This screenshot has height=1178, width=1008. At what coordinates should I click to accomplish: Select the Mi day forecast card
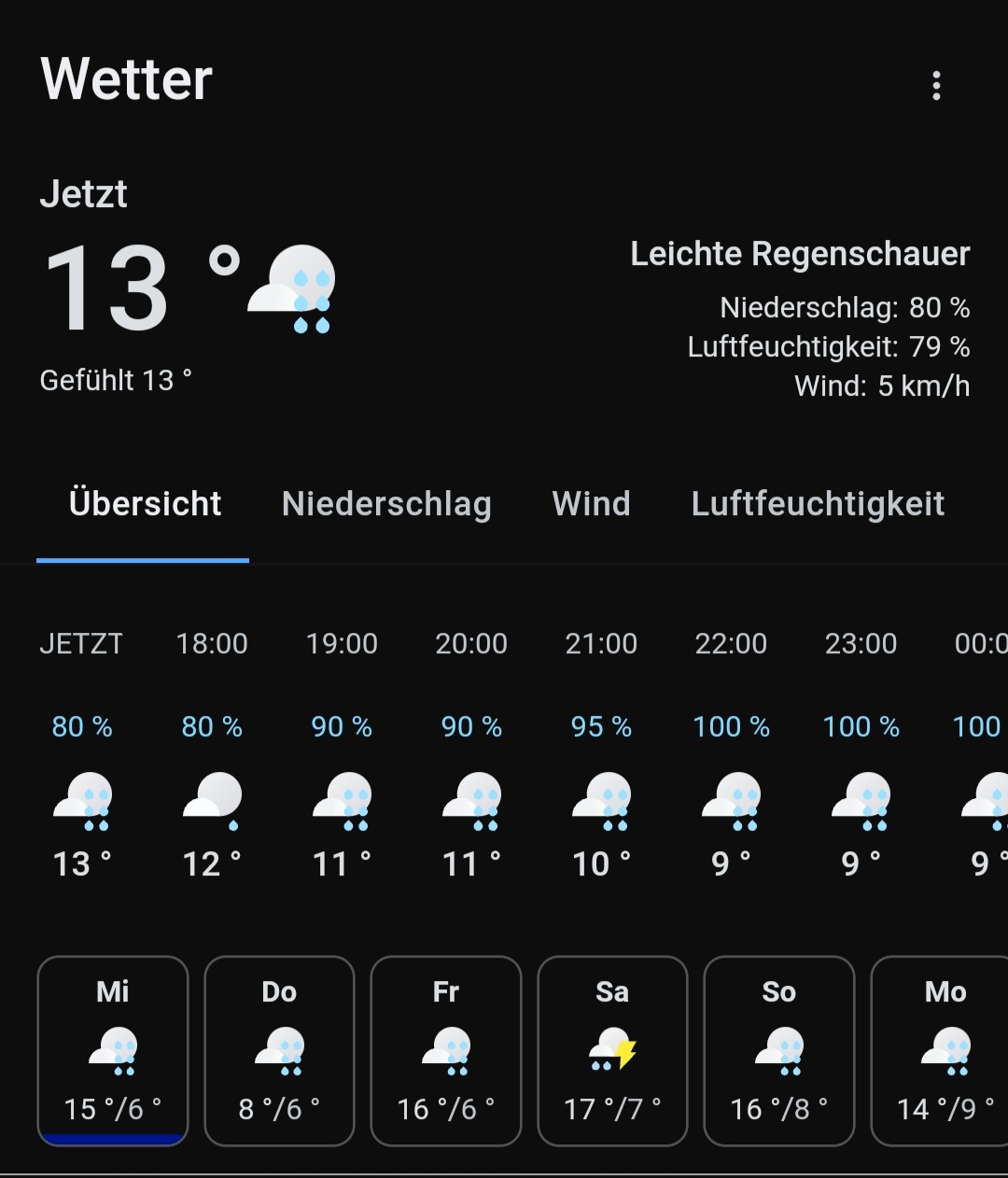pyautogui.click(x=113, y=1050)
